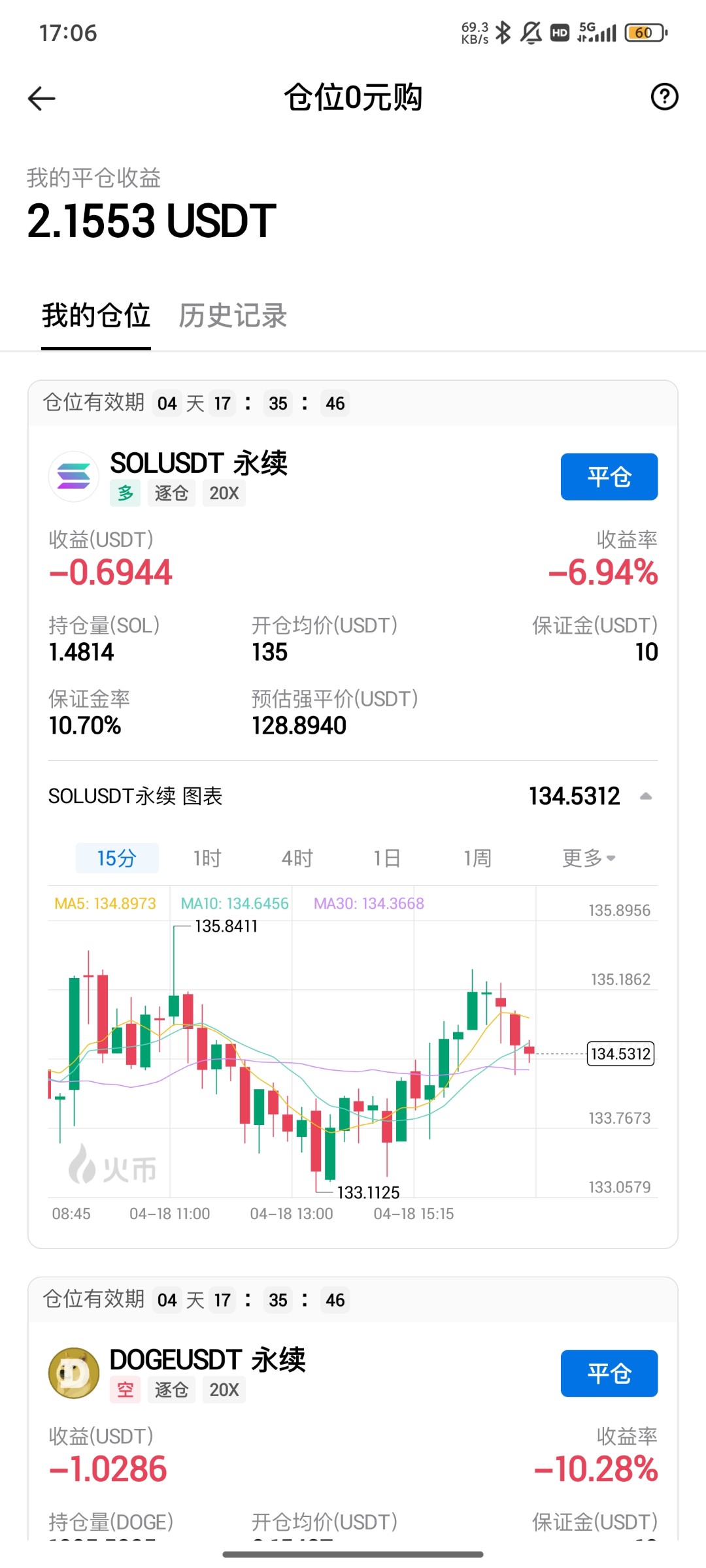Show the 1日 chart interval

tap(387, 858)
